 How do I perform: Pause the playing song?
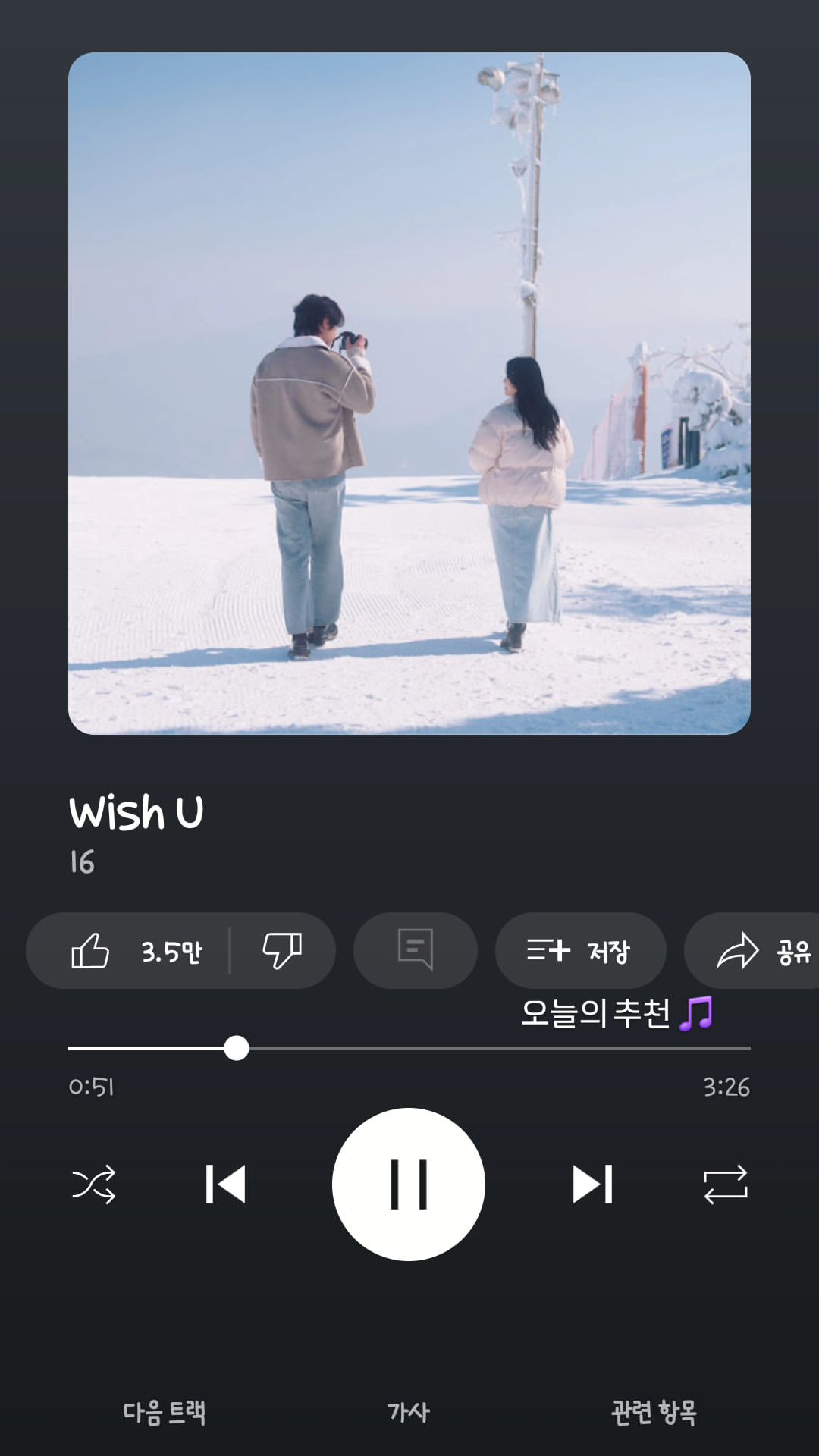409,1185
